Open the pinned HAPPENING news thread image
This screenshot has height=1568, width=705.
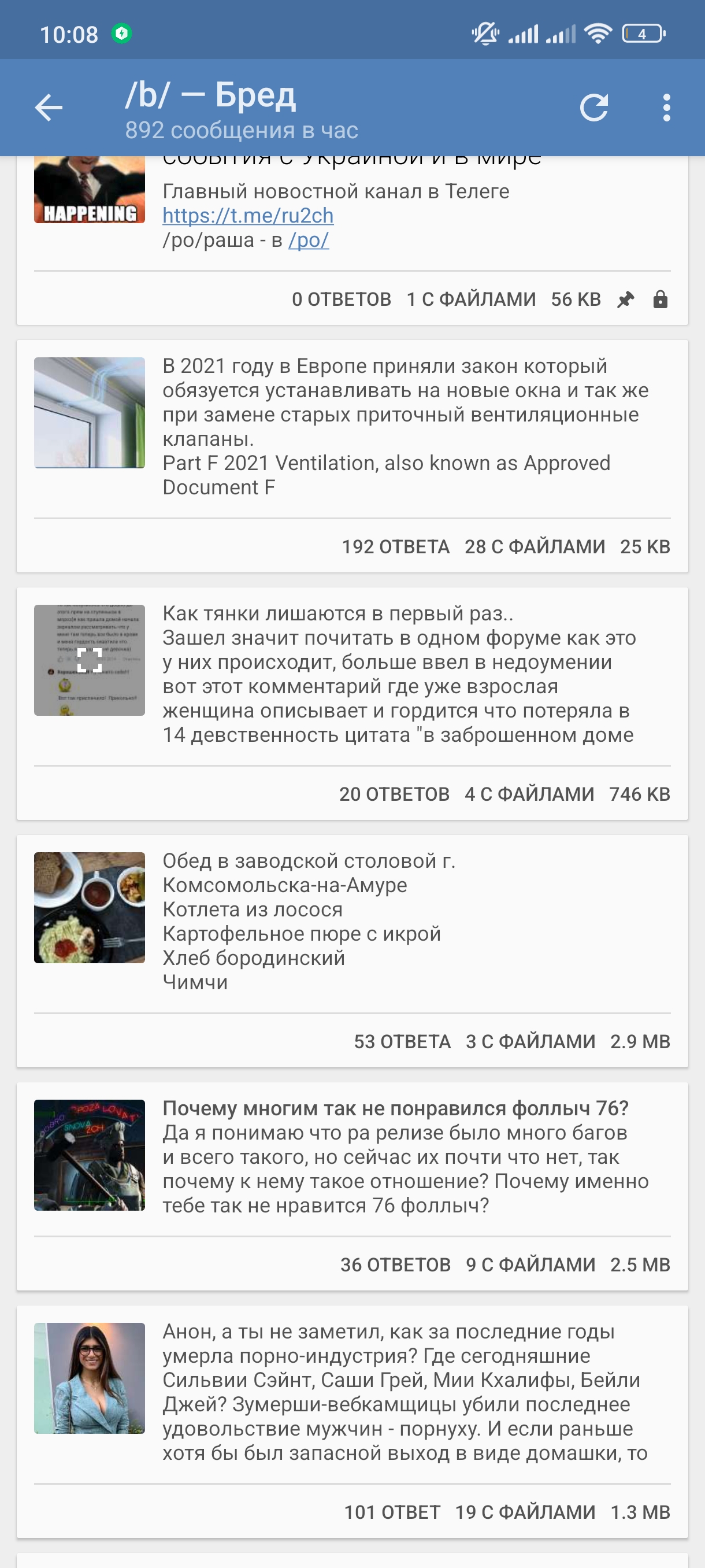pyautogui.click(x=90, y=190)
